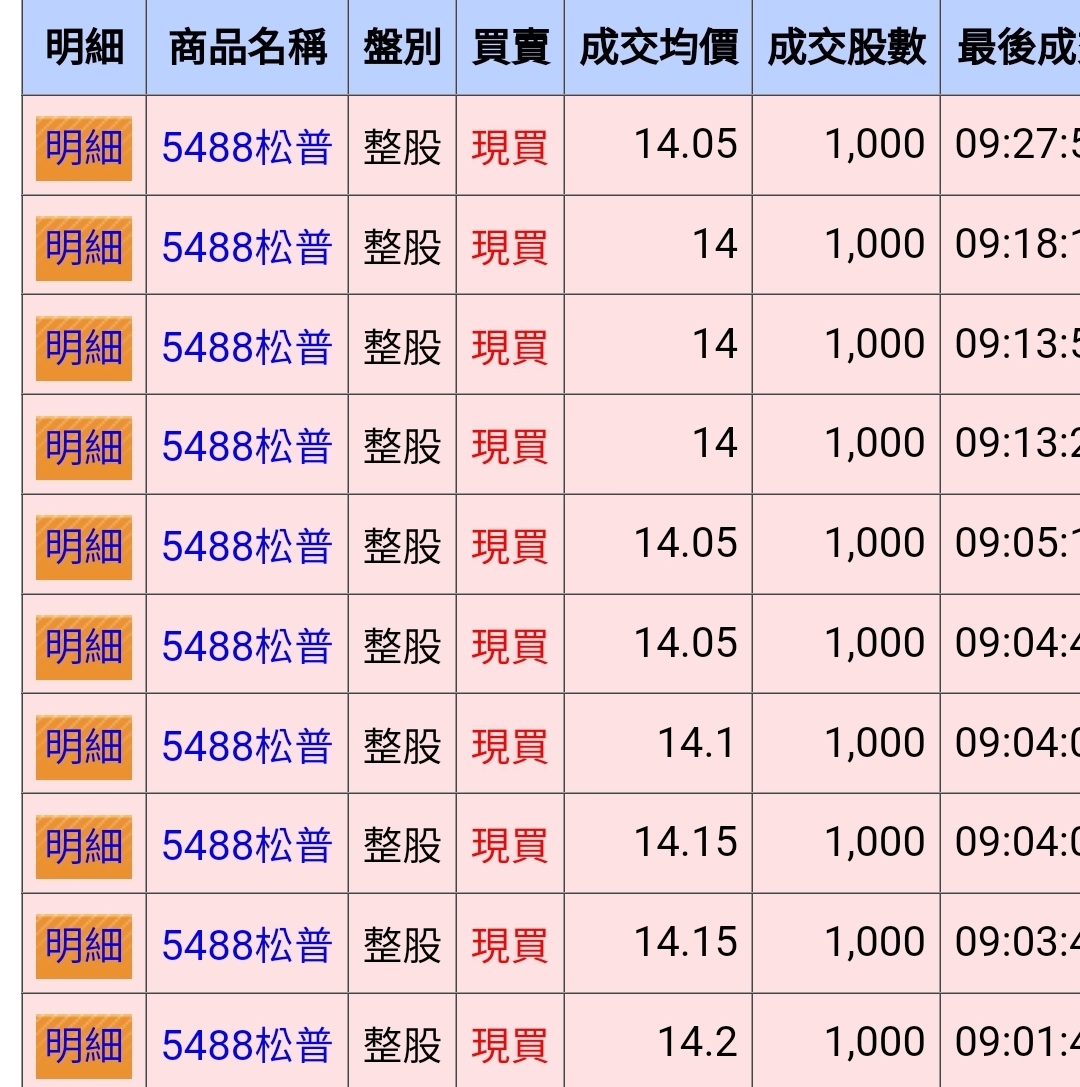Tap 明細 on the 09:05 row
This screenshot has width=1080, height=1087.
(x=84, y=547)
